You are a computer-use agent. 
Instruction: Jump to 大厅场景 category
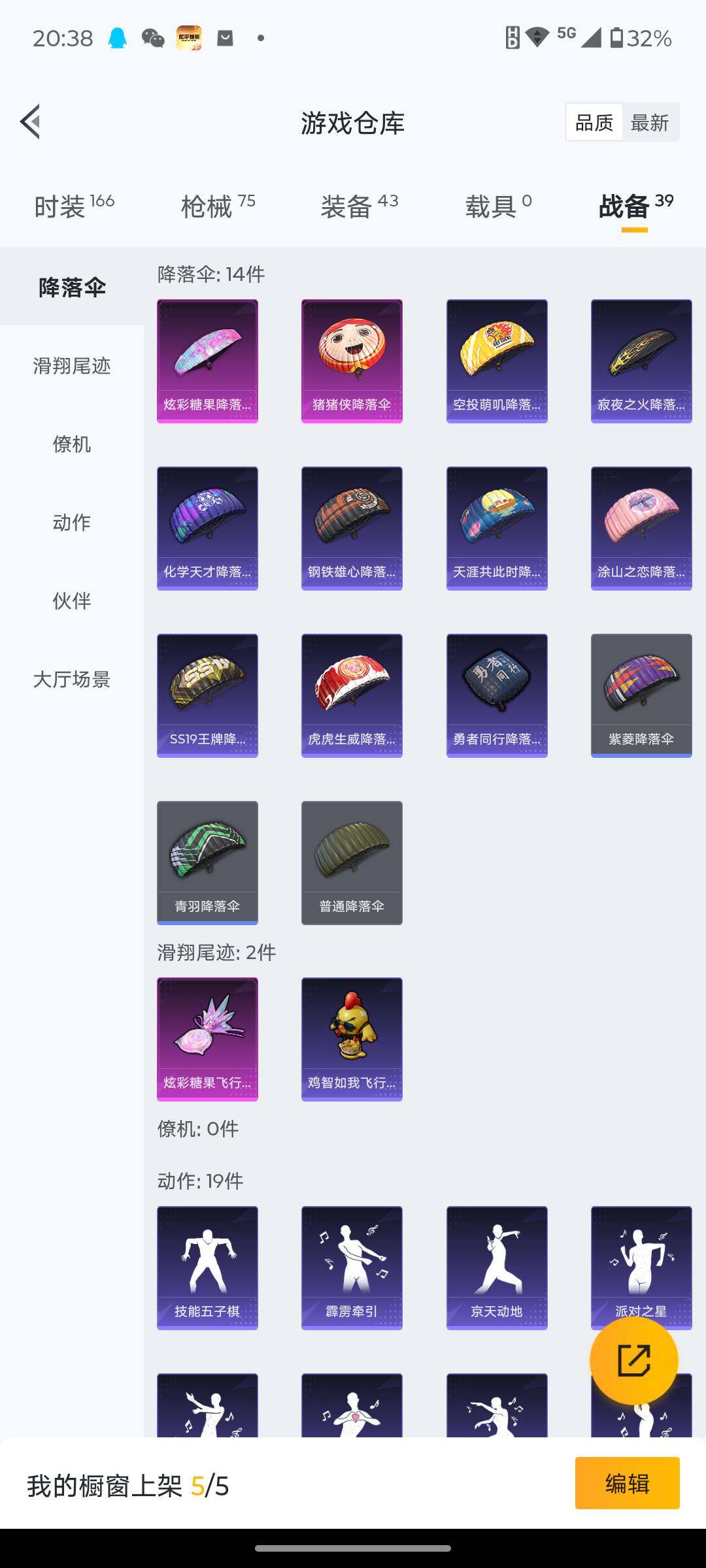tap(72, 679)
